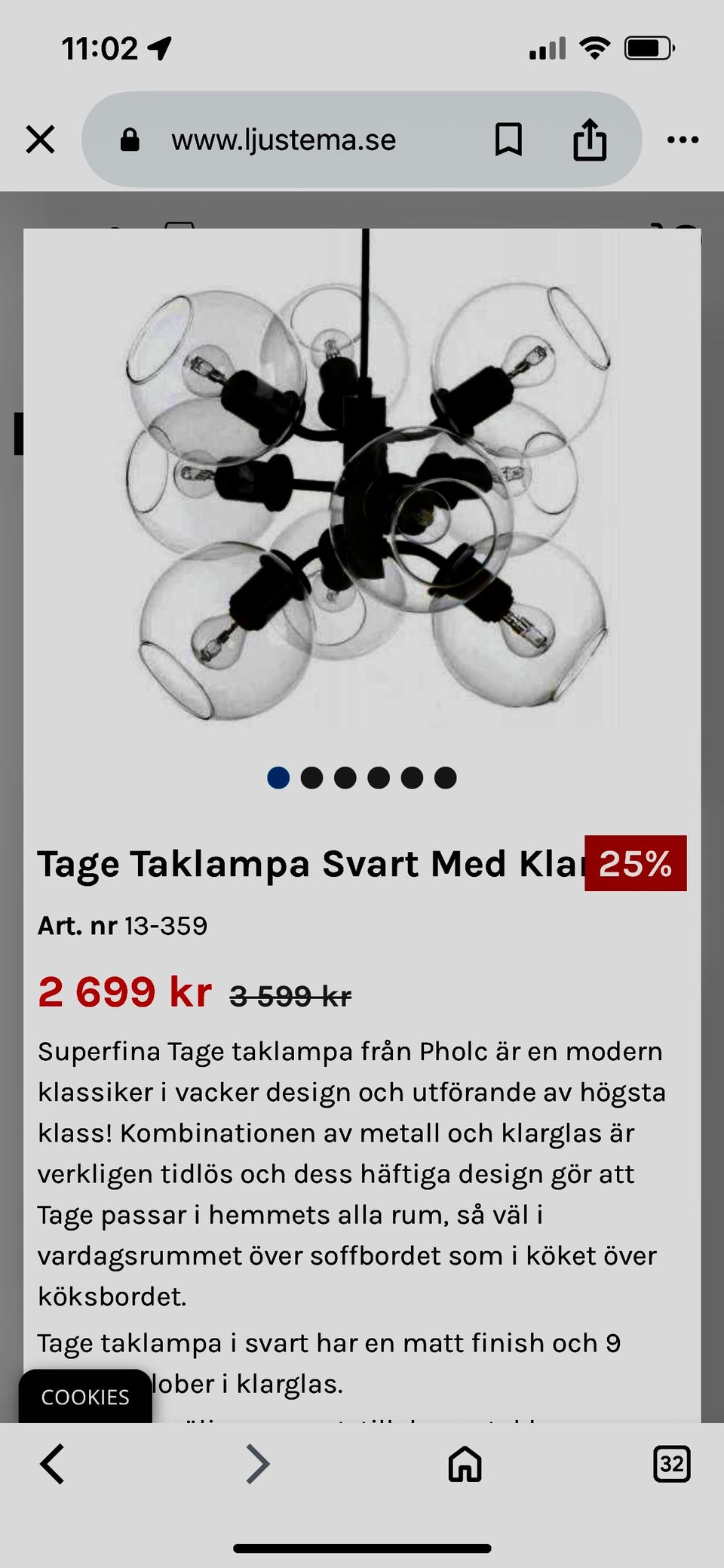Viewport: 724px width, 1568px height.
Task: Jump to the last product image dot
Action: click(x=446, y=778)
